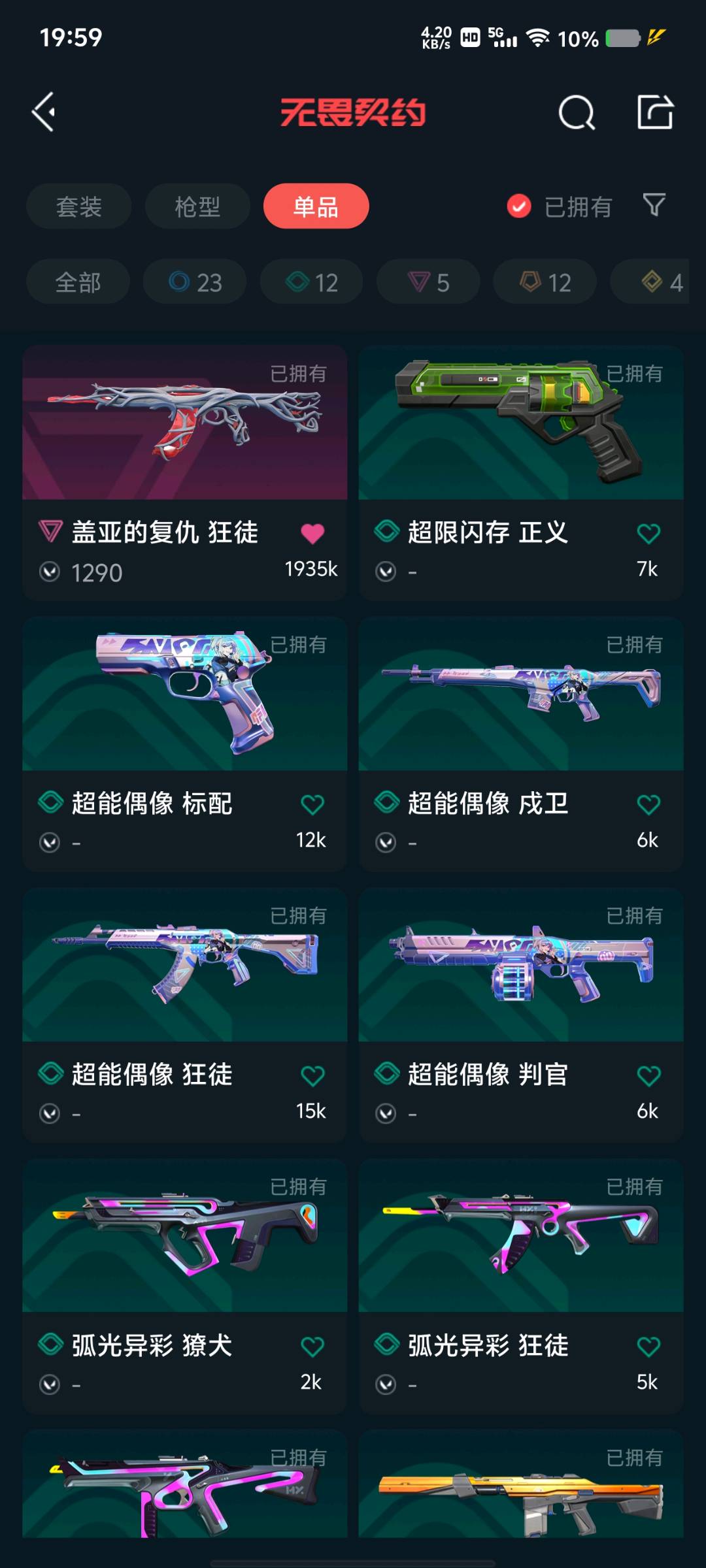Filter by the blue circle tier 23
Image resolution: width=706 pixels, height=1568 pixels.
pos(195,282)
